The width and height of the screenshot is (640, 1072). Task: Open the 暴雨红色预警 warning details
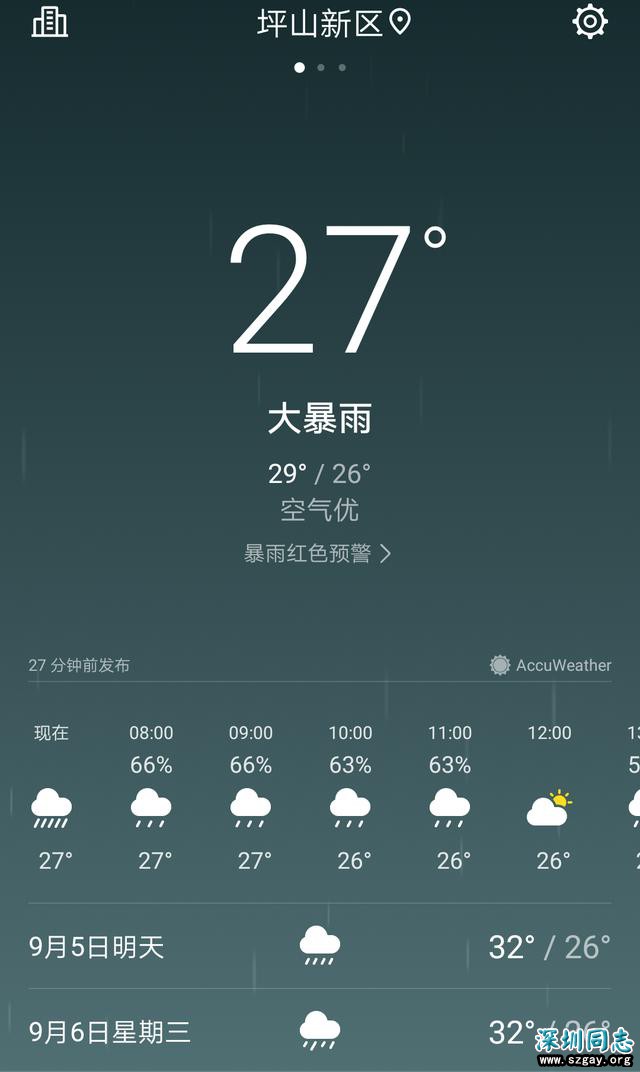[318, 553]
